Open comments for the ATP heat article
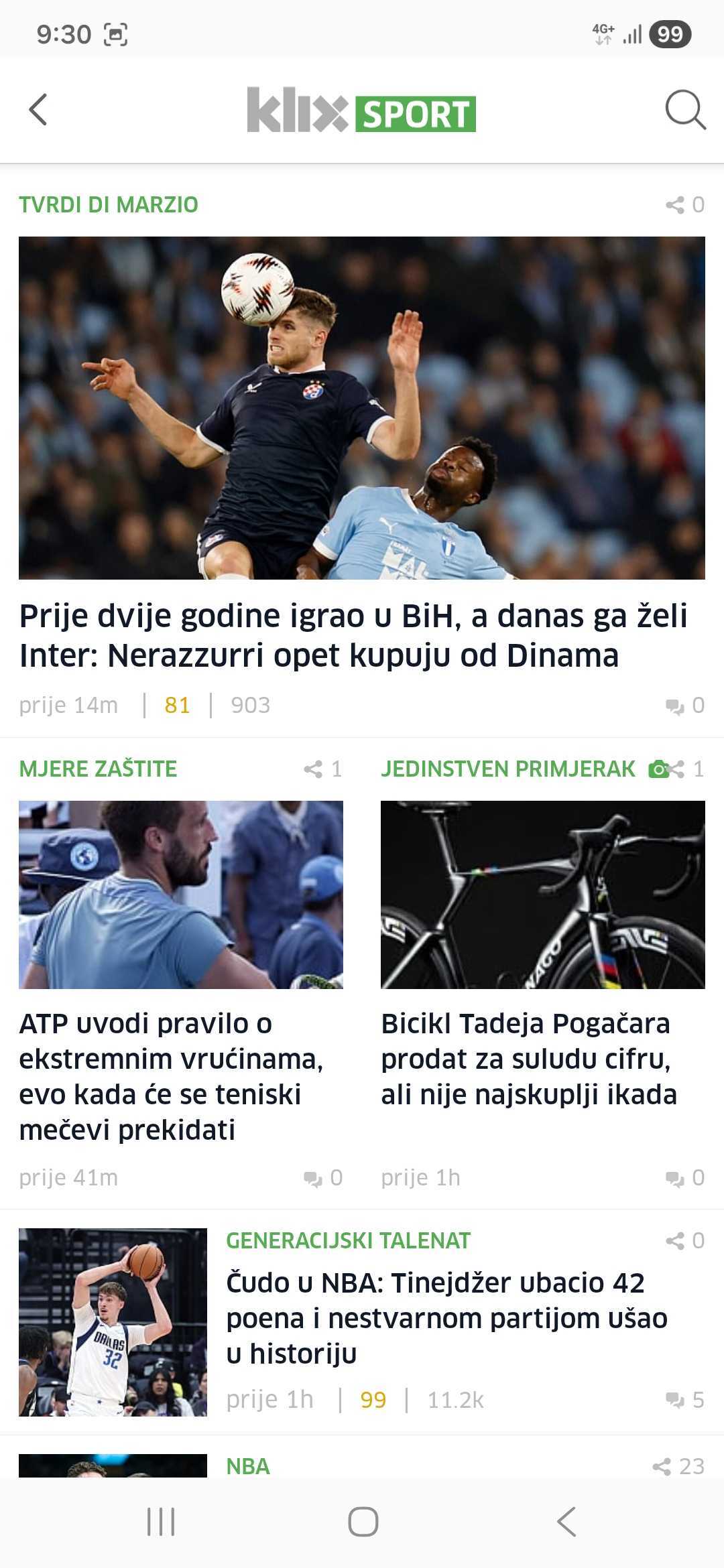The image size is (724, 1568). (x=322, y=1177)
